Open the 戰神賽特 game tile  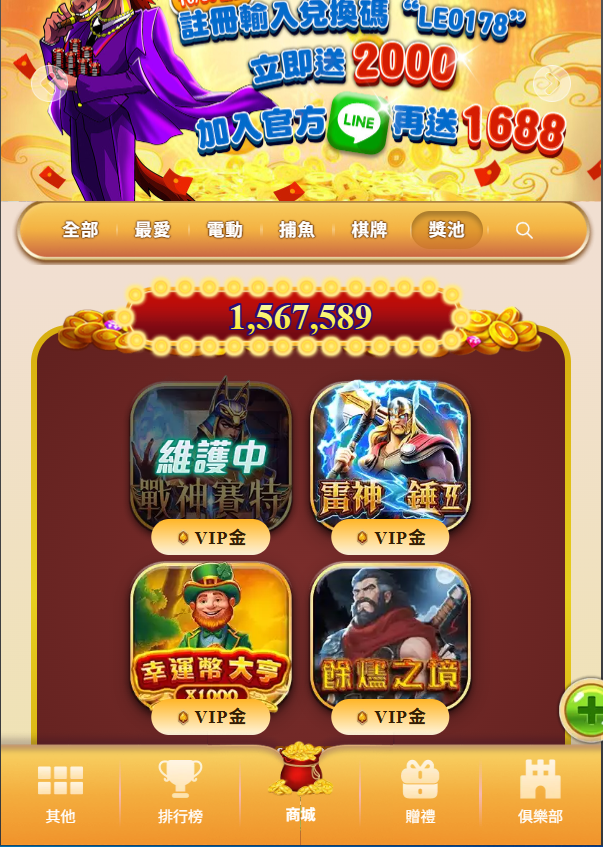click(211, 456)
